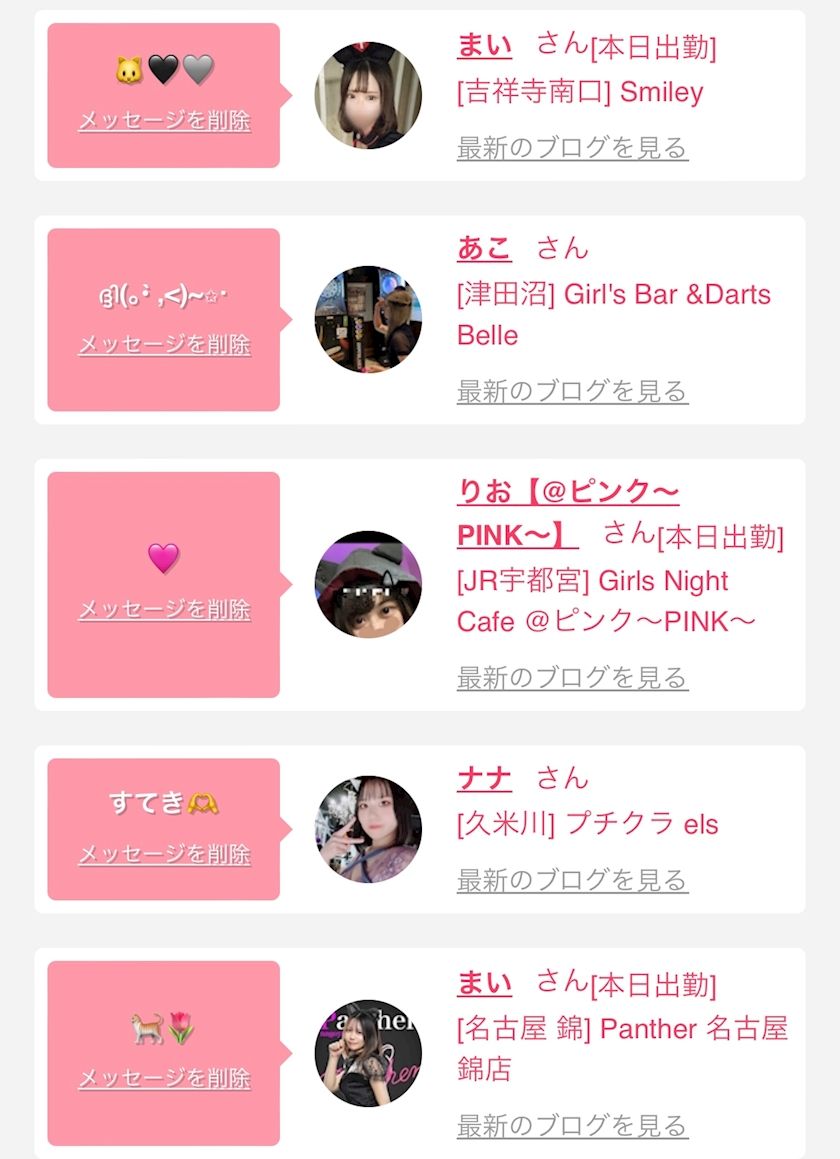The height and width of the screenshot is (1159, 840).
Task: Open まい's profile name link at Smiley
Action: point(484,46)
